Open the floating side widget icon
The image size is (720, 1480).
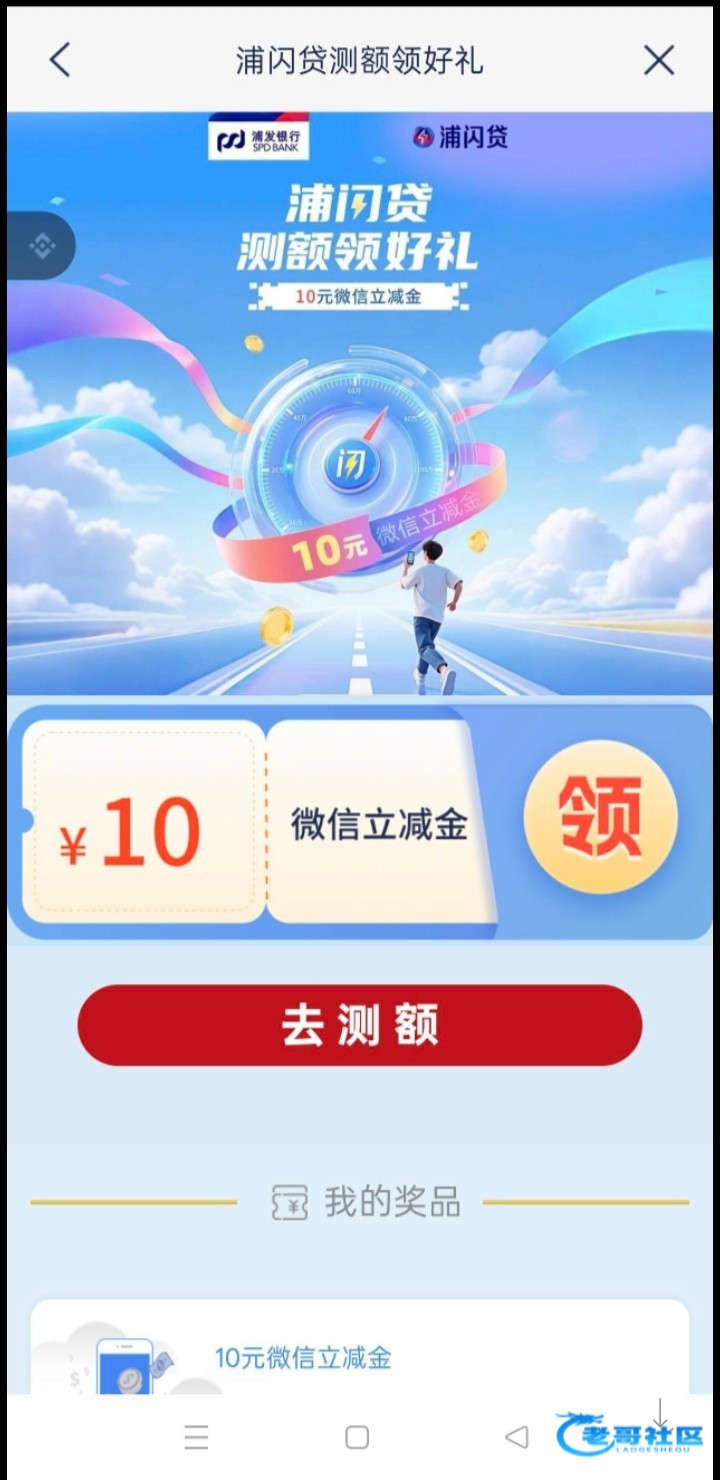coord(41,246)
